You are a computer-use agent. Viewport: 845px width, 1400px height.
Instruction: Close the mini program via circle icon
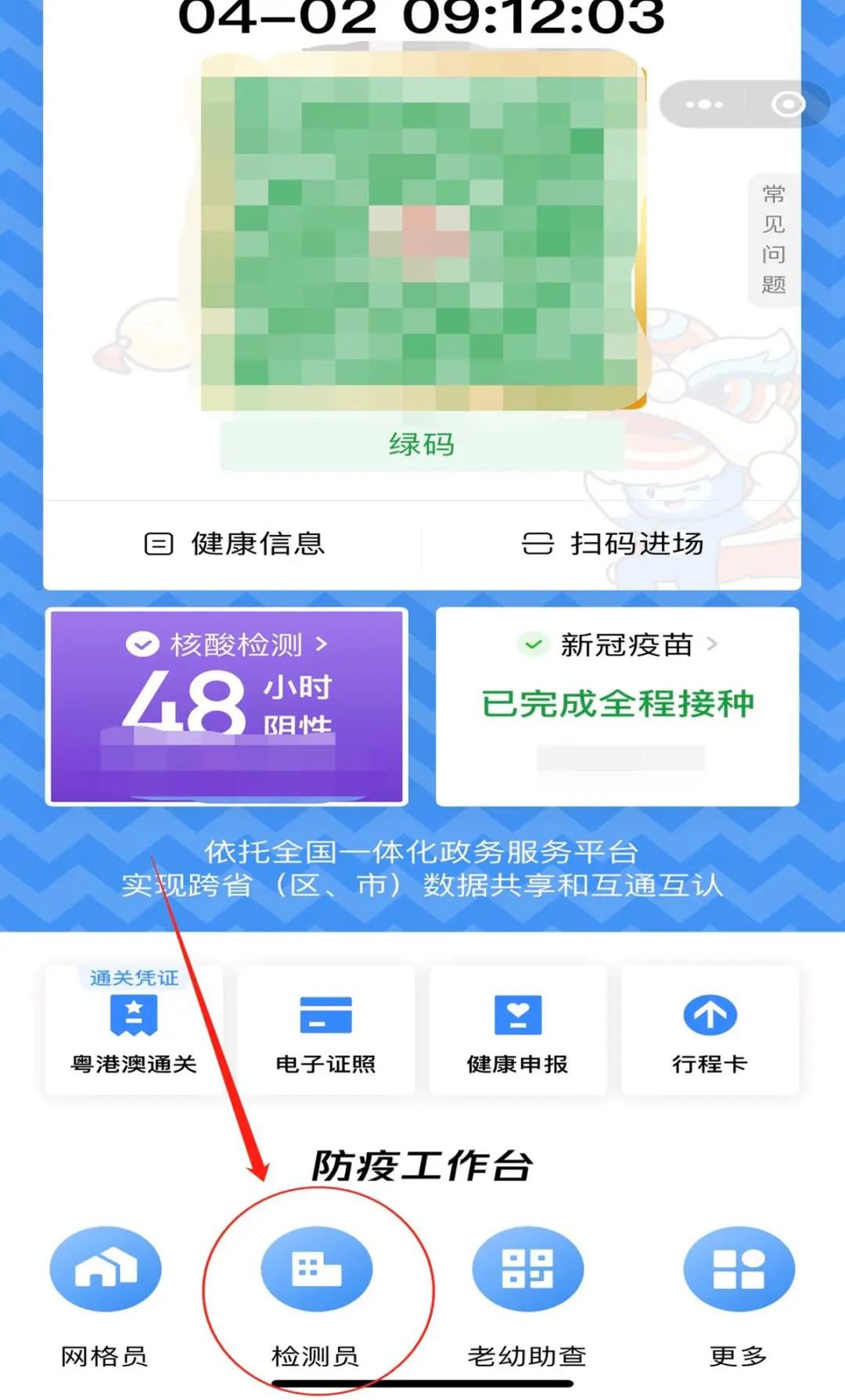pos(787,104)
